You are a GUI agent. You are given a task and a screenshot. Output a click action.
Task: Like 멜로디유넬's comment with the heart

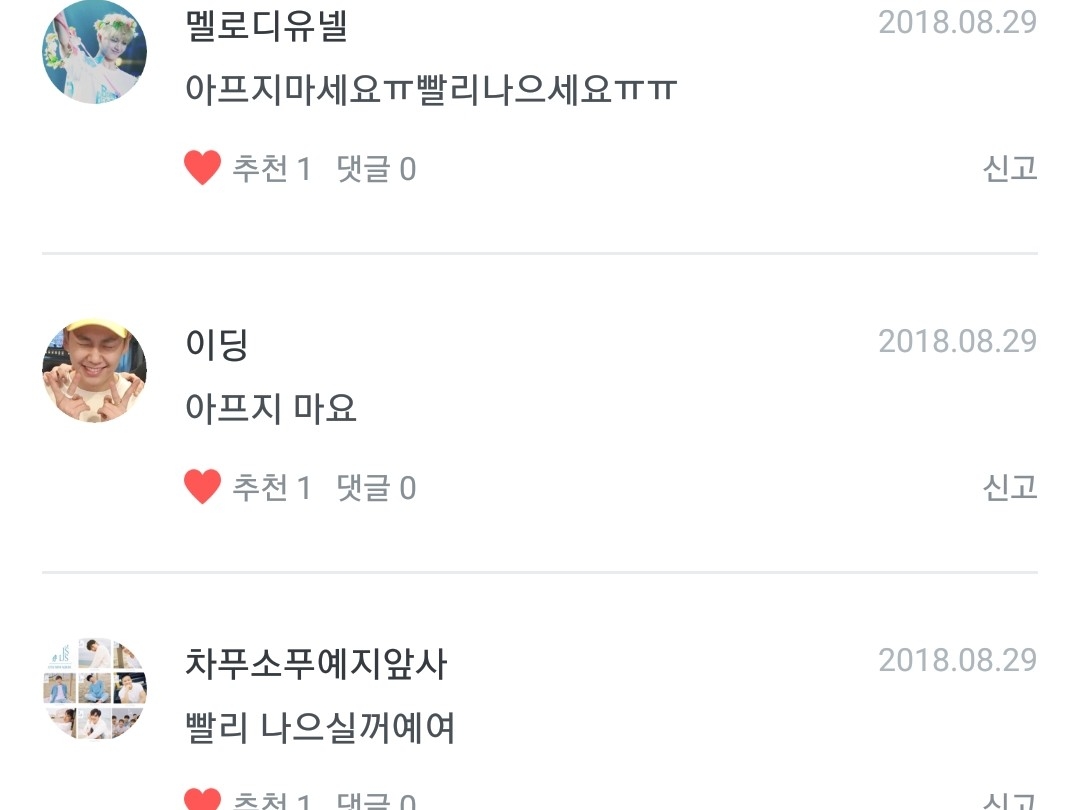click(x=203, y=168)
